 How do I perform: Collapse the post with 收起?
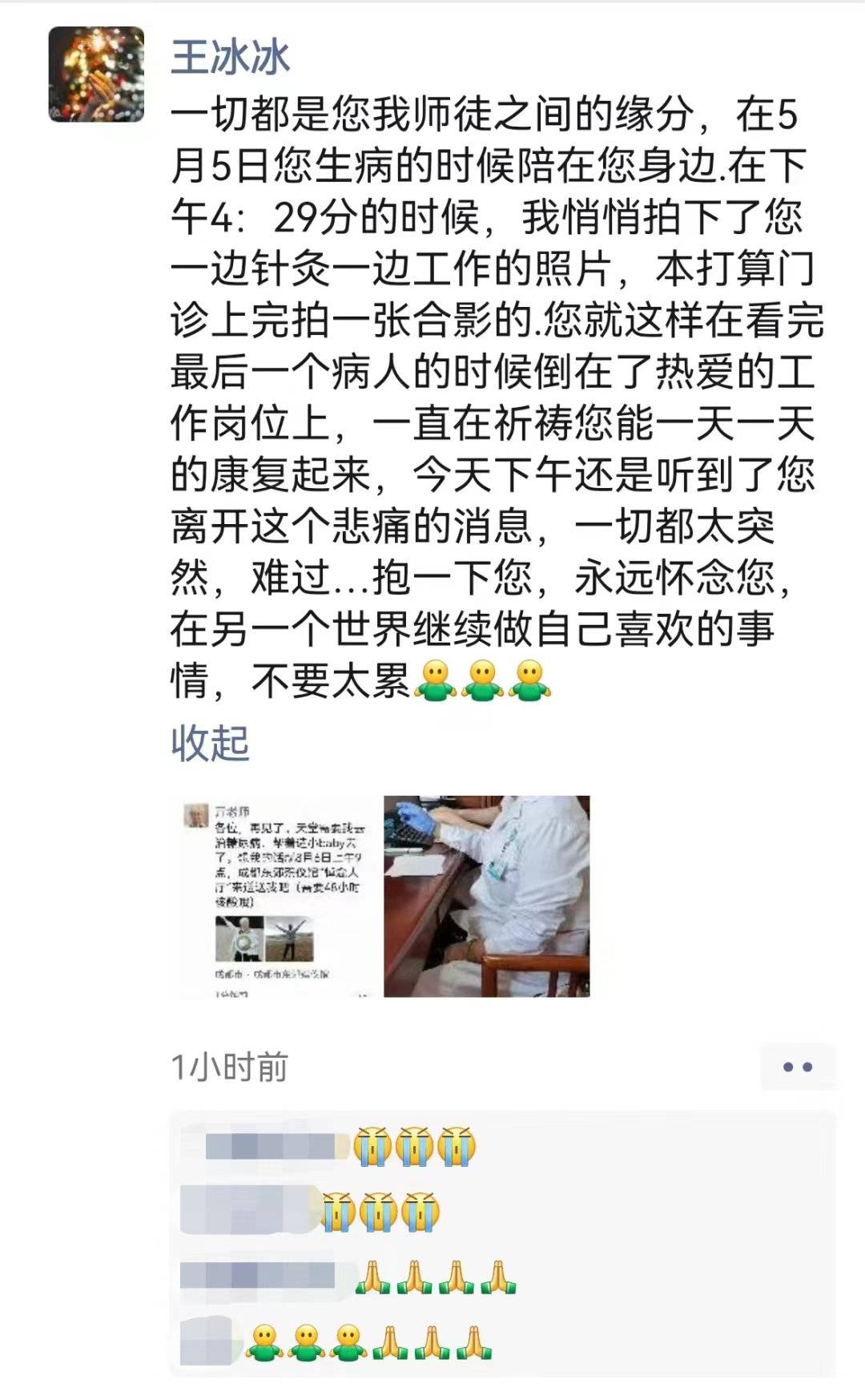pyautogui.click(x=210, y=743)
